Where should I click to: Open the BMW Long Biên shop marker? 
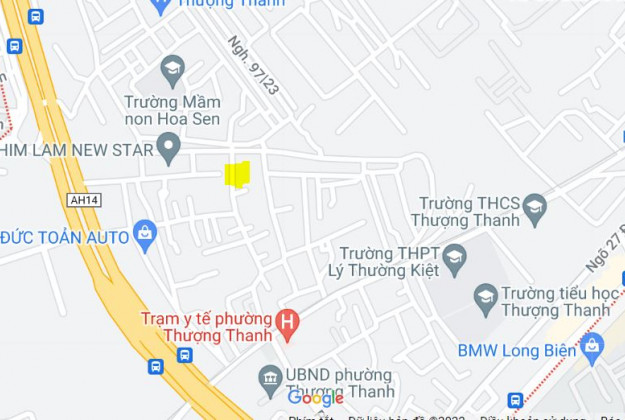592,349
